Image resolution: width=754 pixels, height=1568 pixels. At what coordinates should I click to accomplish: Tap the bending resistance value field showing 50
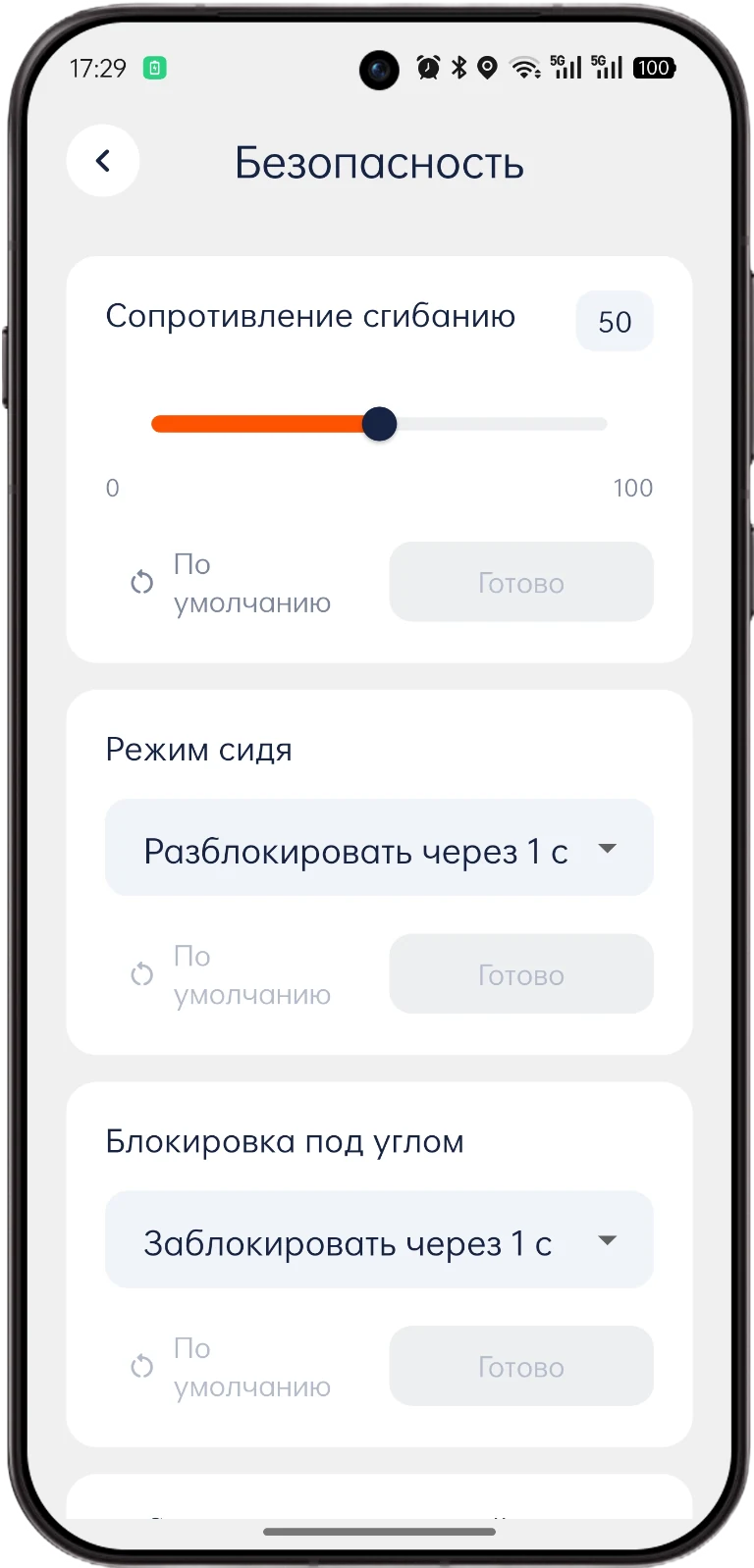615,321
